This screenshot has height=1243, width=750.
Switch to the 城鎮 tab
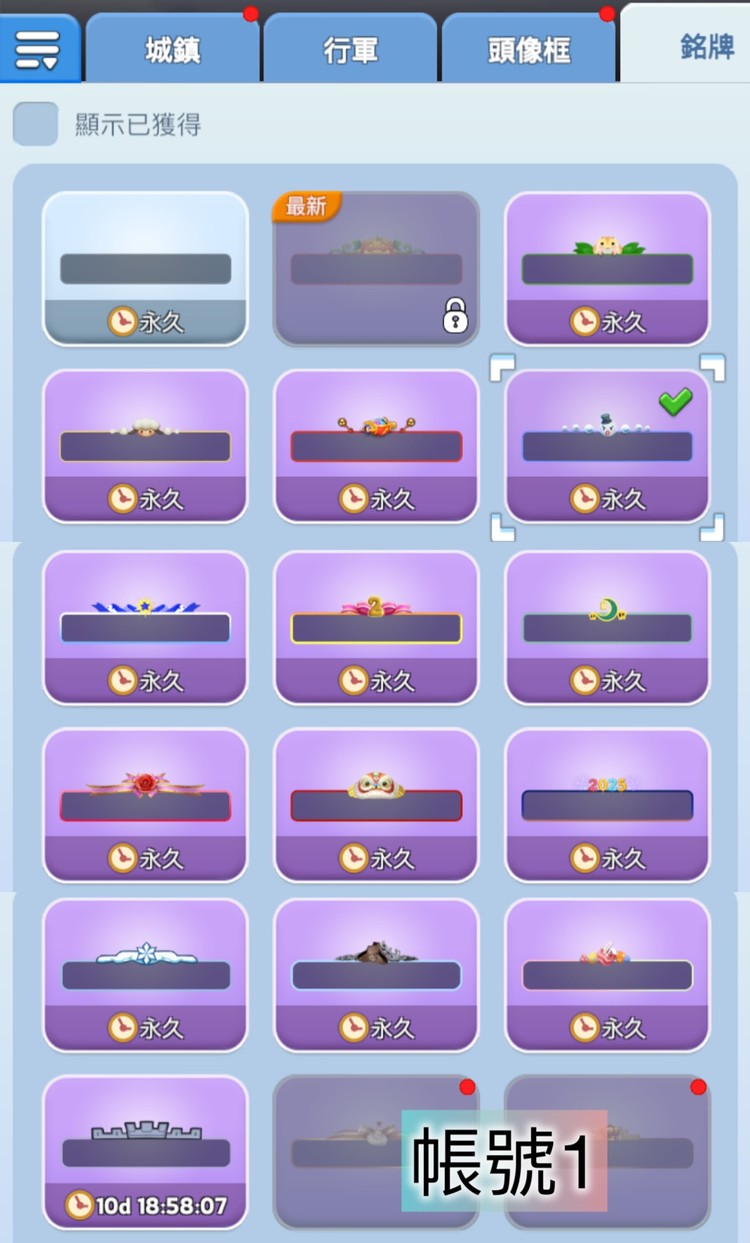click(x=172, y=50)
